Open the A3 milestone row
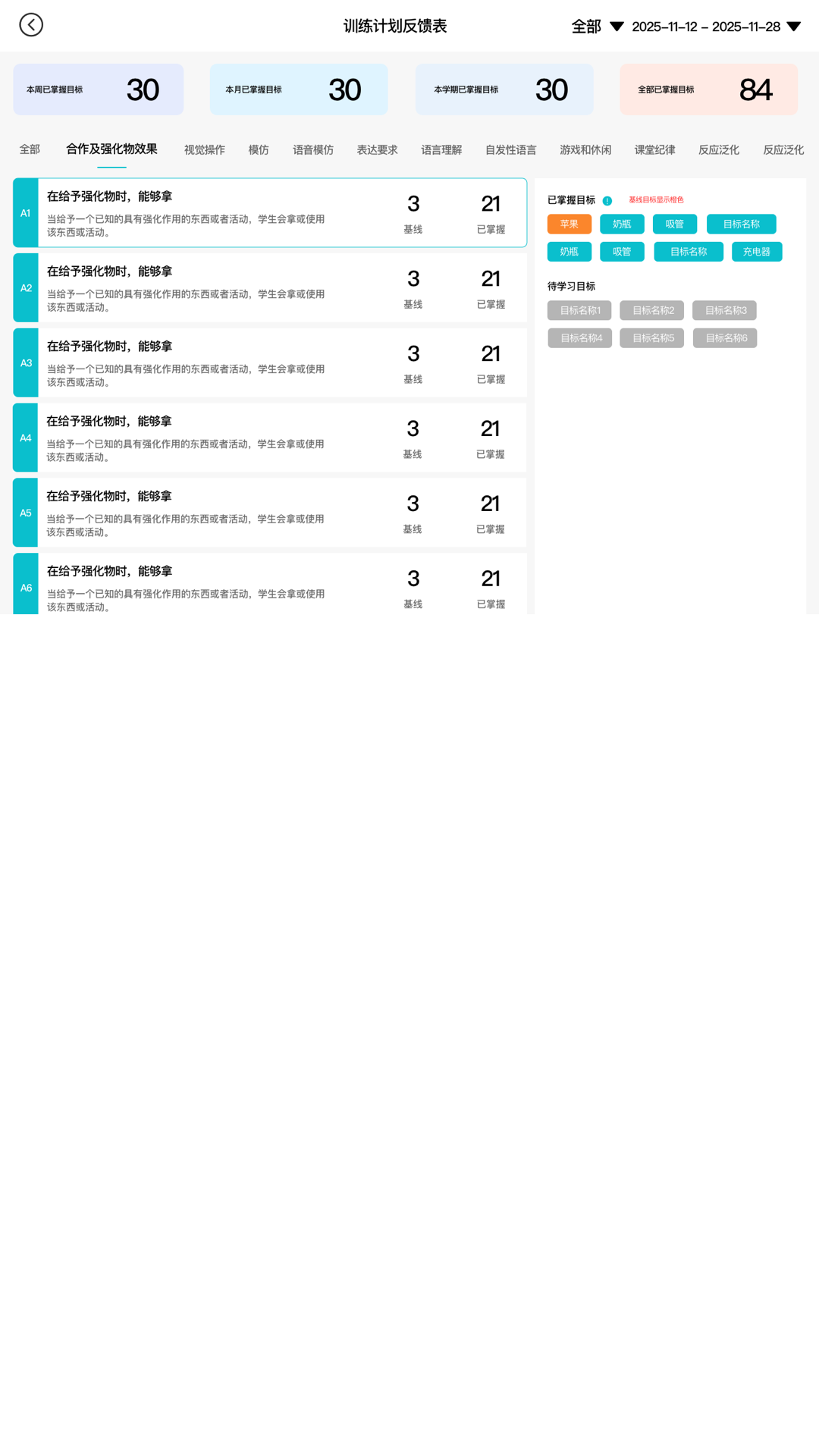 270,363
